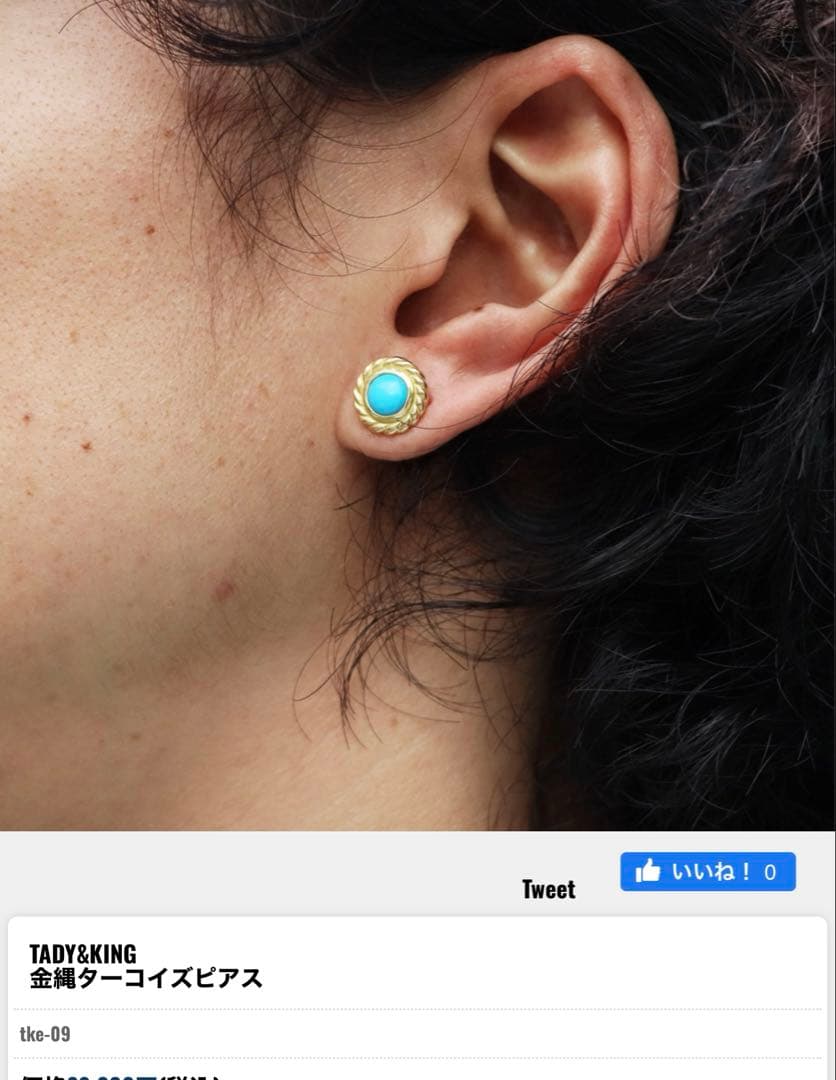Image resolution: width=836 pixels, height=1080 pixels.
Task: Tap the Tweet share link
Action: coord(548,889)
